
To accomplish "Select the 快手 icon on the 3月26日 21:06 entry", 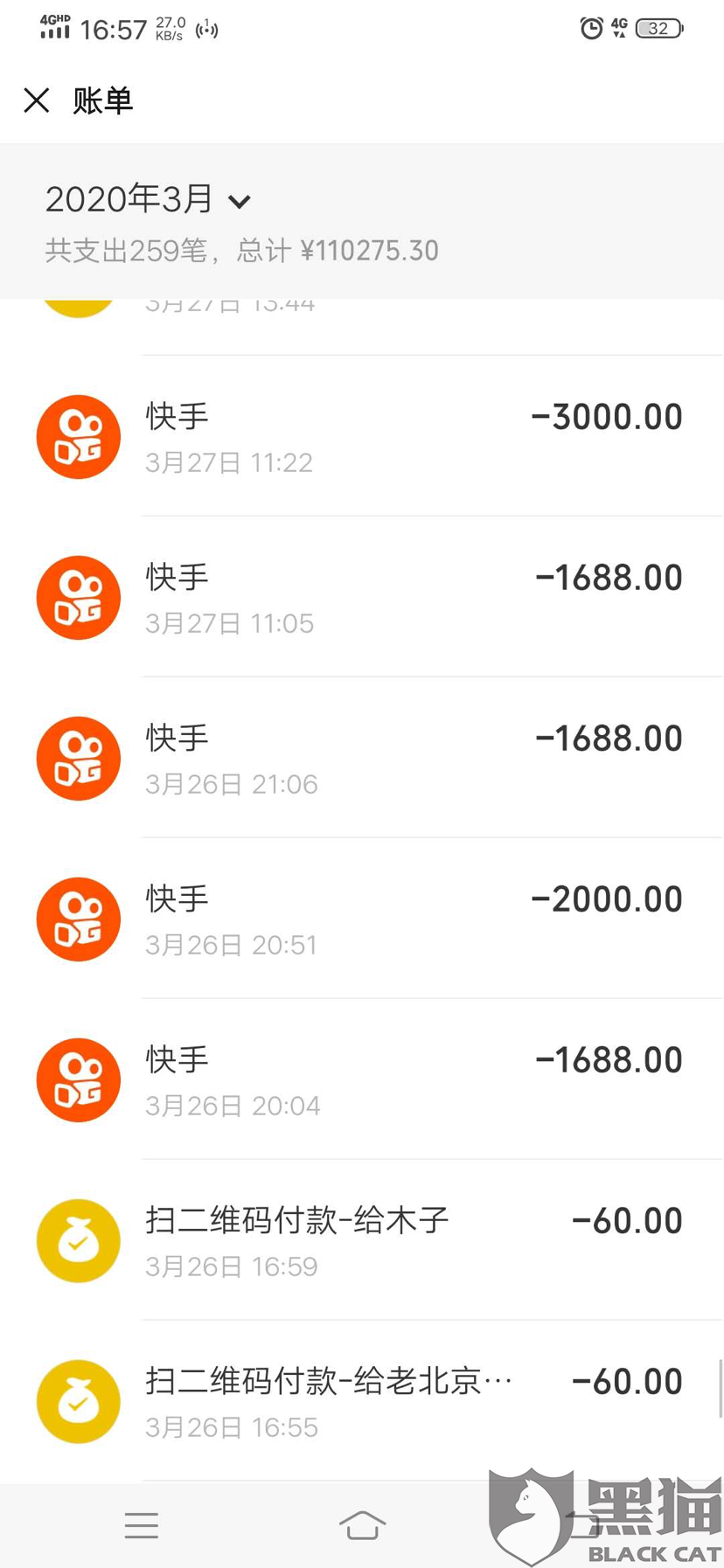I will pos(78,758).
